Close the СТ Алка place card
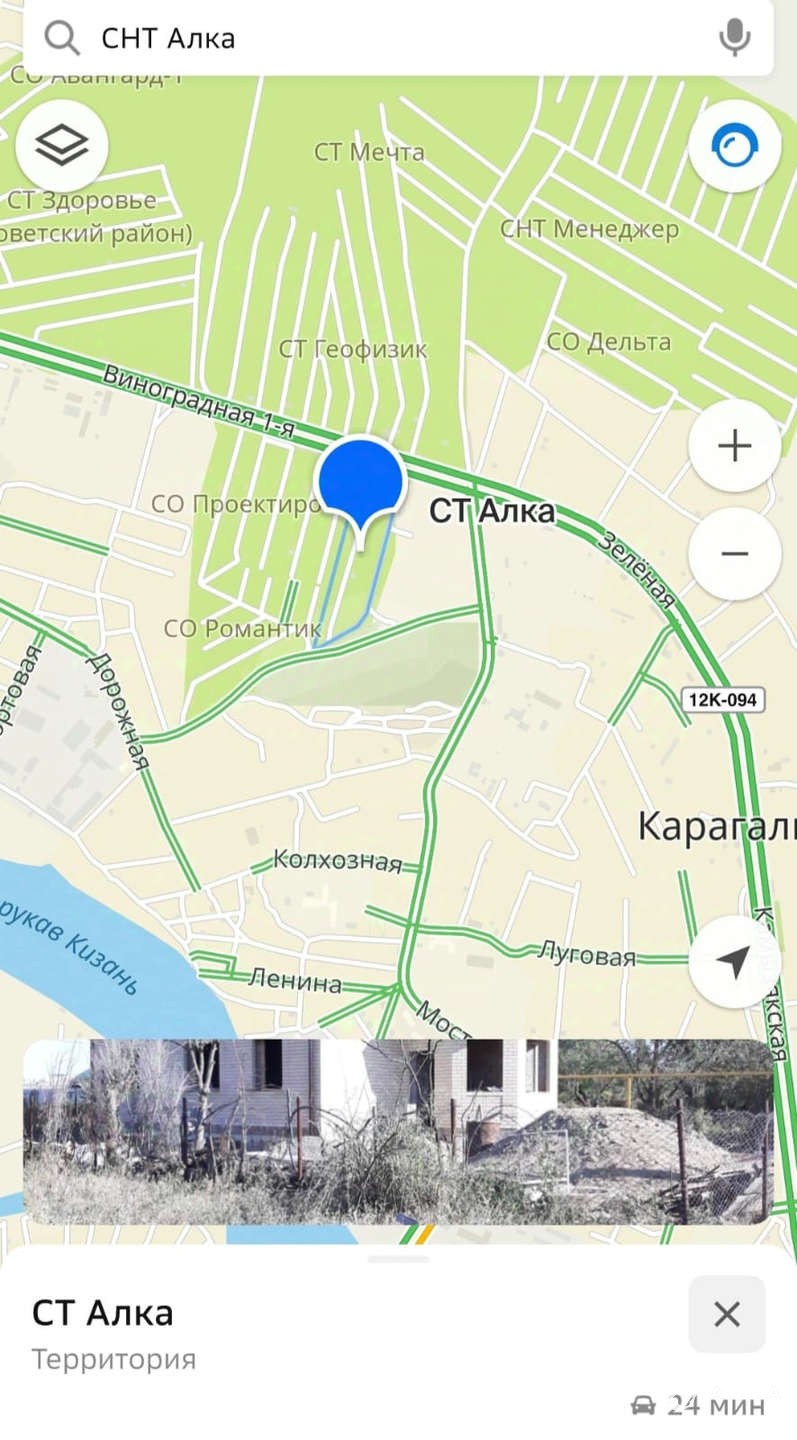797x1440 pixels. coord(727,1314)
